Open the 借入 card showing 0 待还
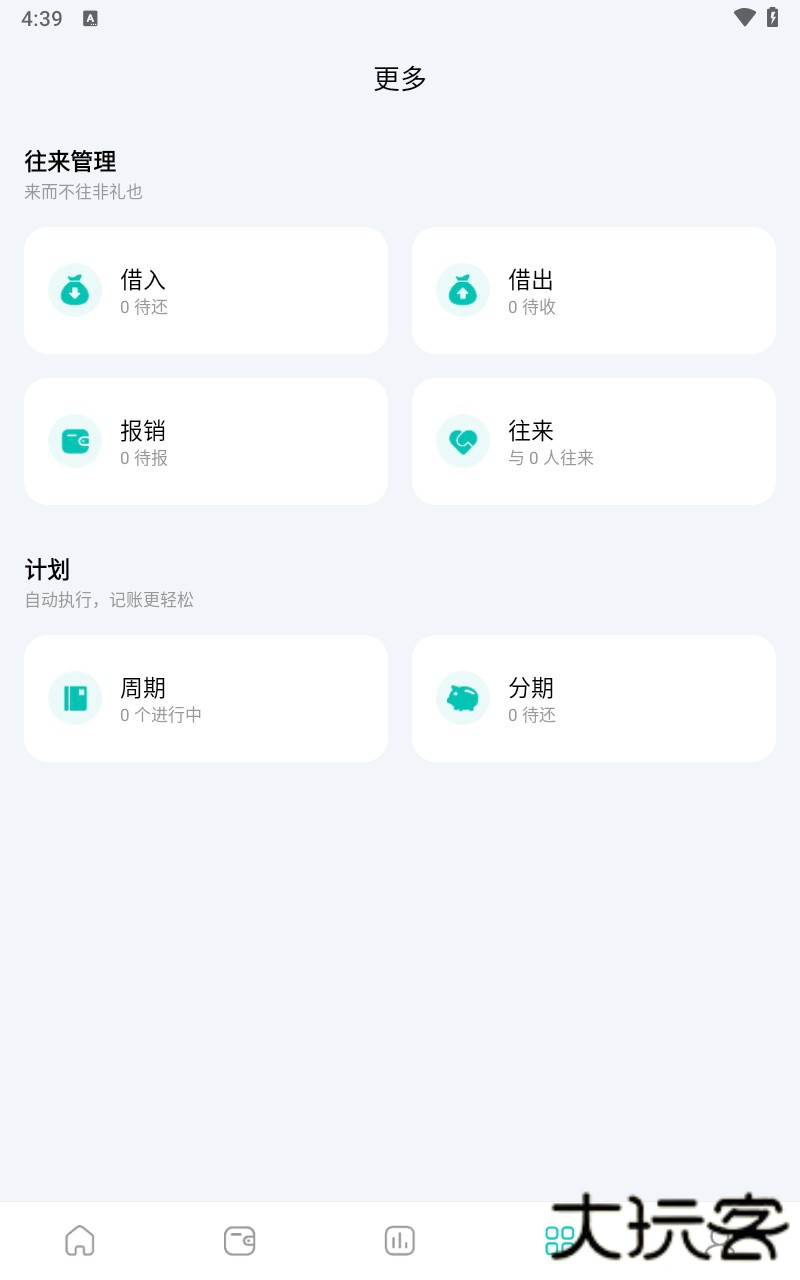 point(205,289)
